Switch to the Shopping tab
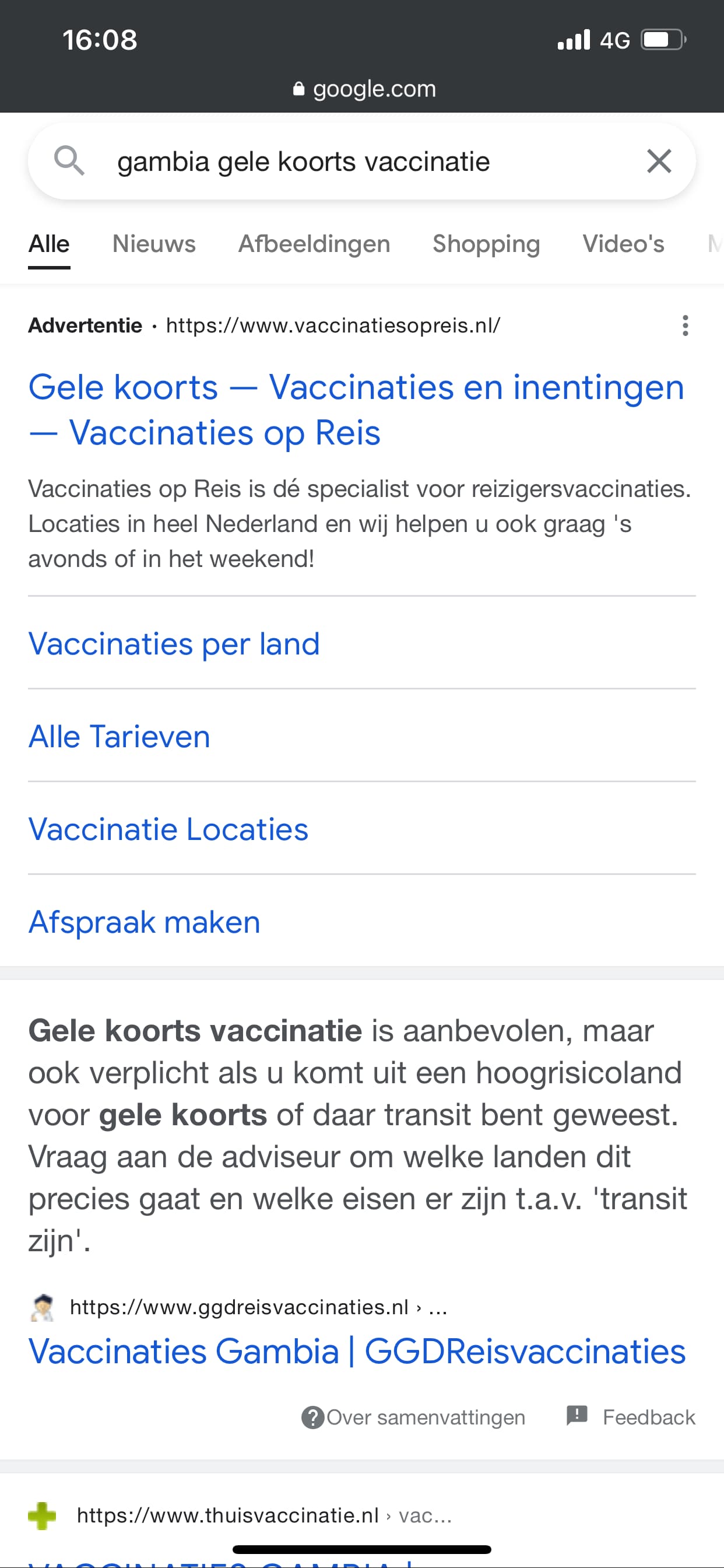 tap(486, 244)
